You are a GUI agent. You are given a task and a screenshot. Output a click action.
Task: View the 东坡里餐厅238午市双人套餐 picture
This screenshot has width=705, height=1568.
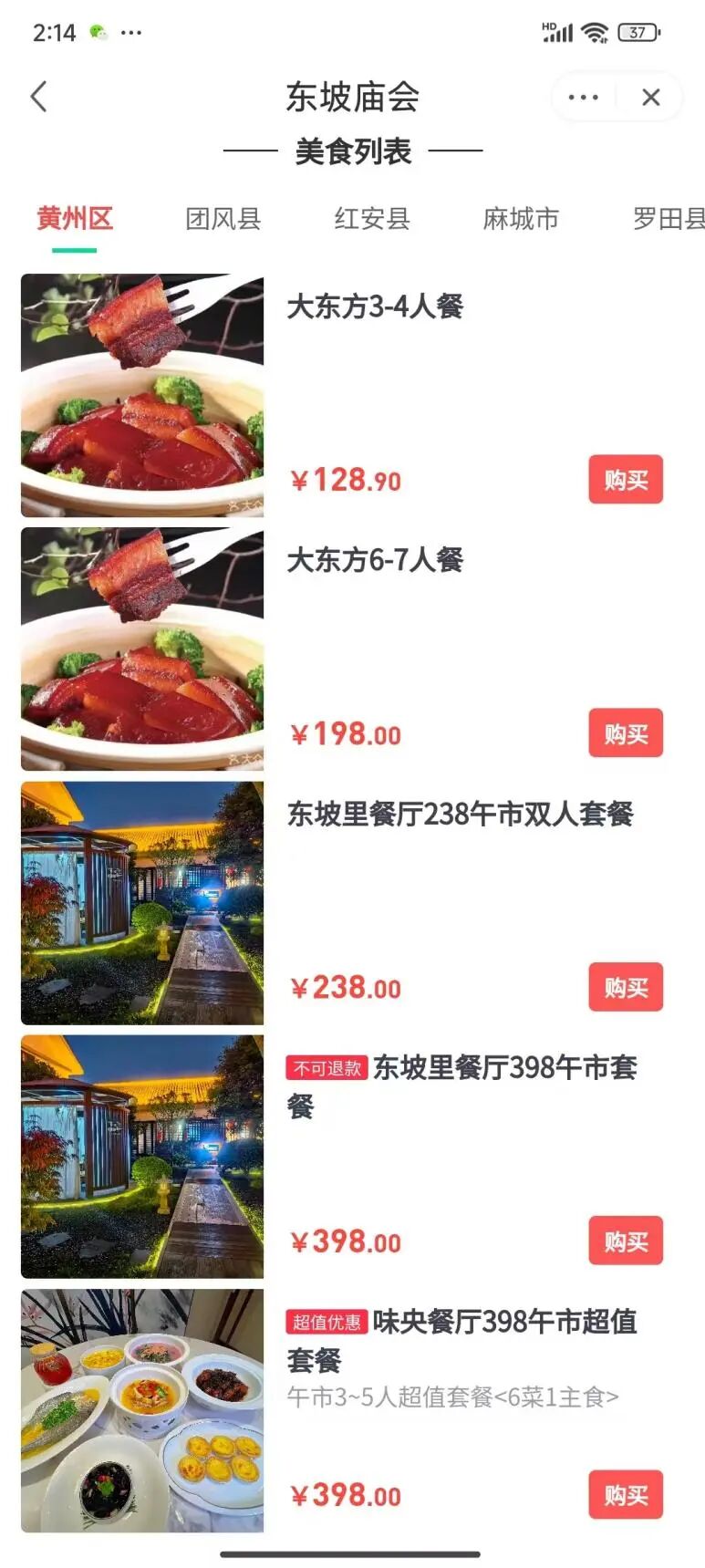coord(142,902)
